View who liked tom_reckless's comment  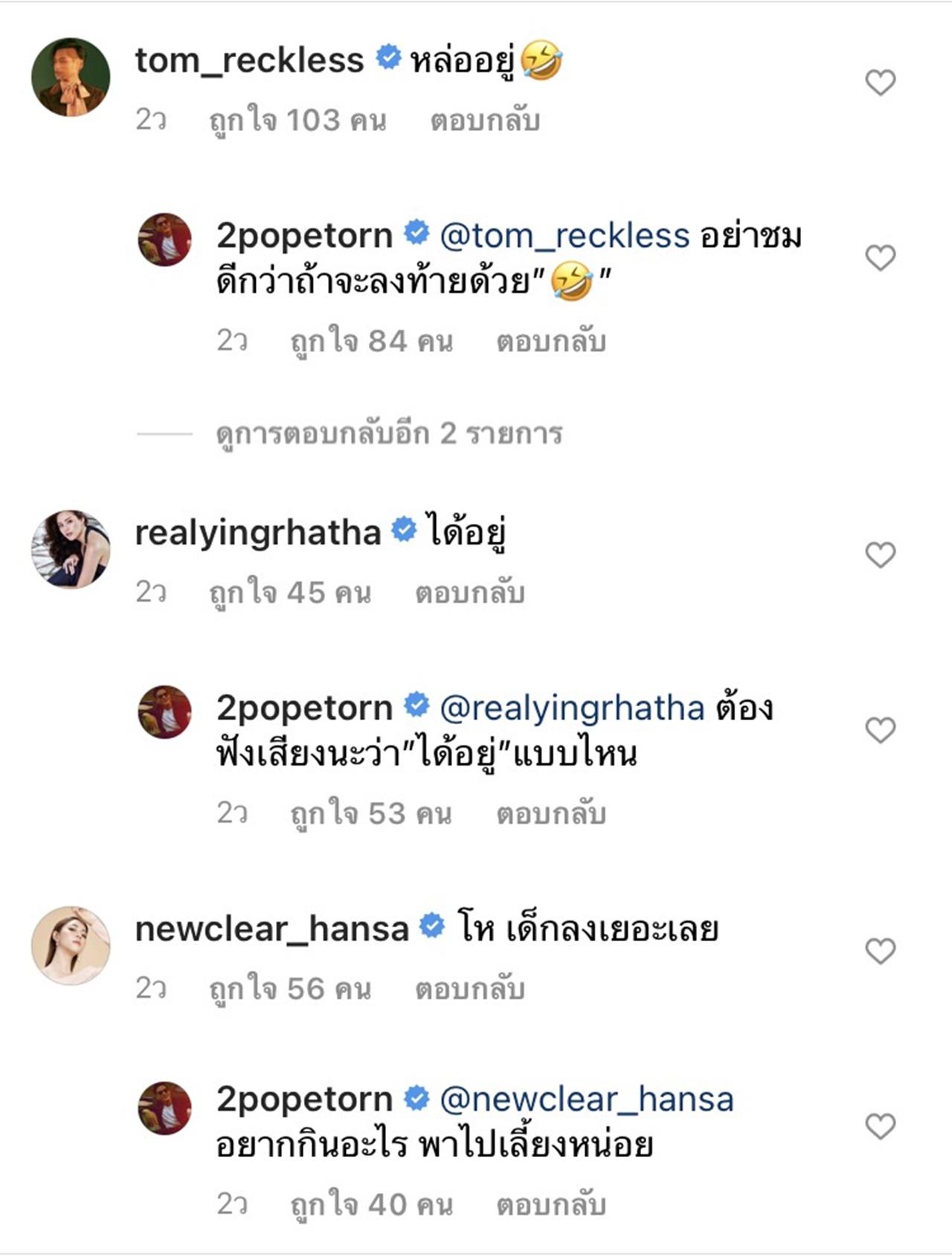click(x=297, y=121)
